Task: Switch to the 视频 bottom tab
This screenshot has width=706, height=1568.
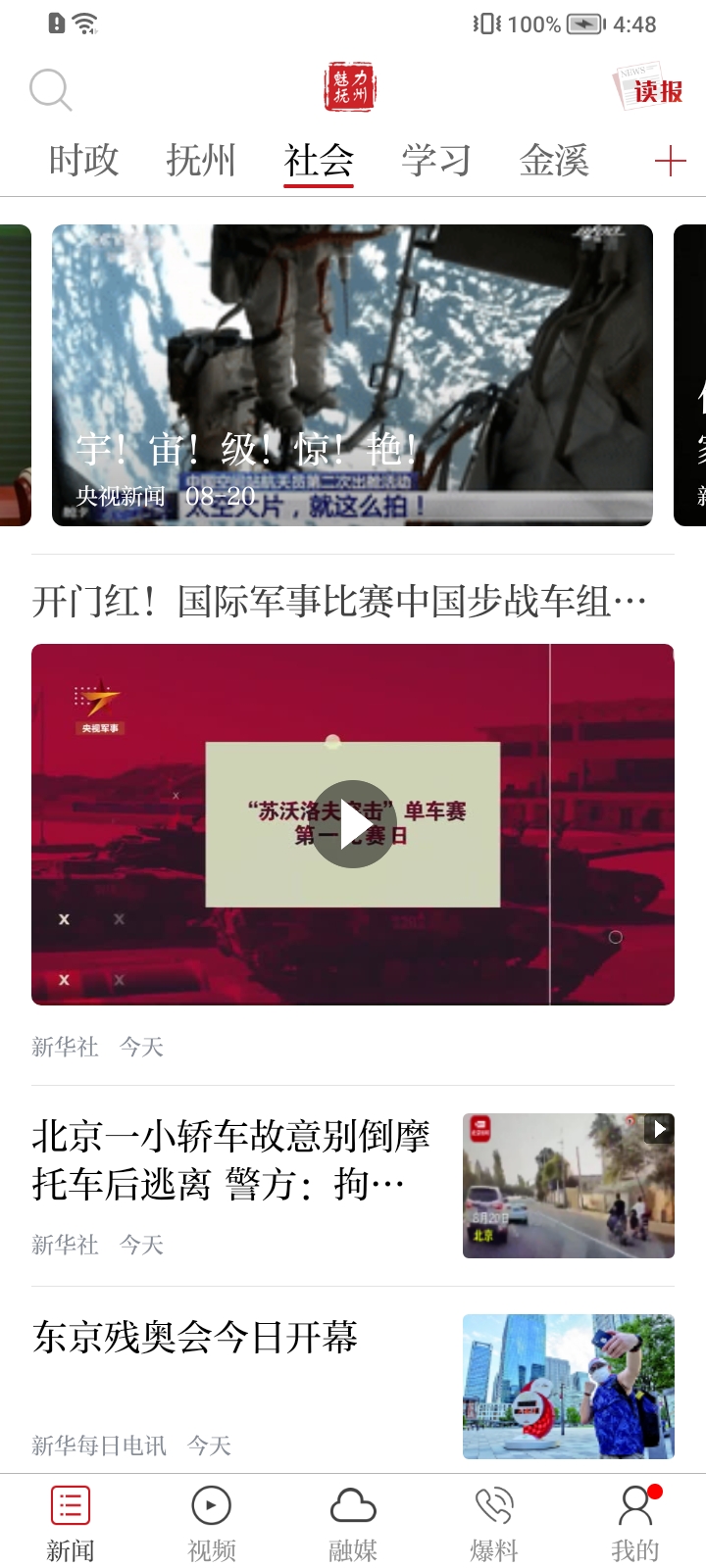Action: point(212,1522)
